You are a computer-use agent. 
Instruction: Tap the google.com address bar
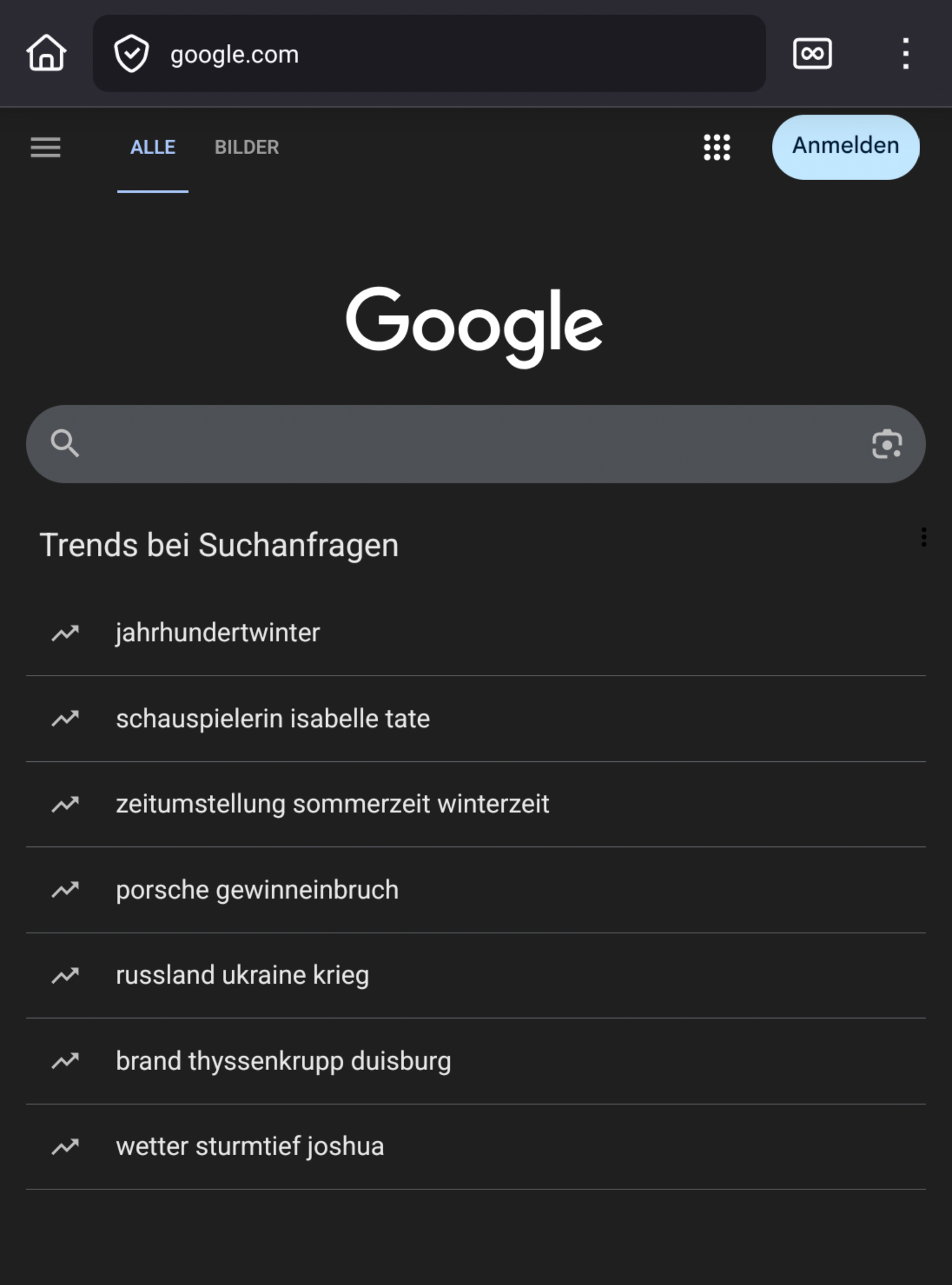pos(429,54)
